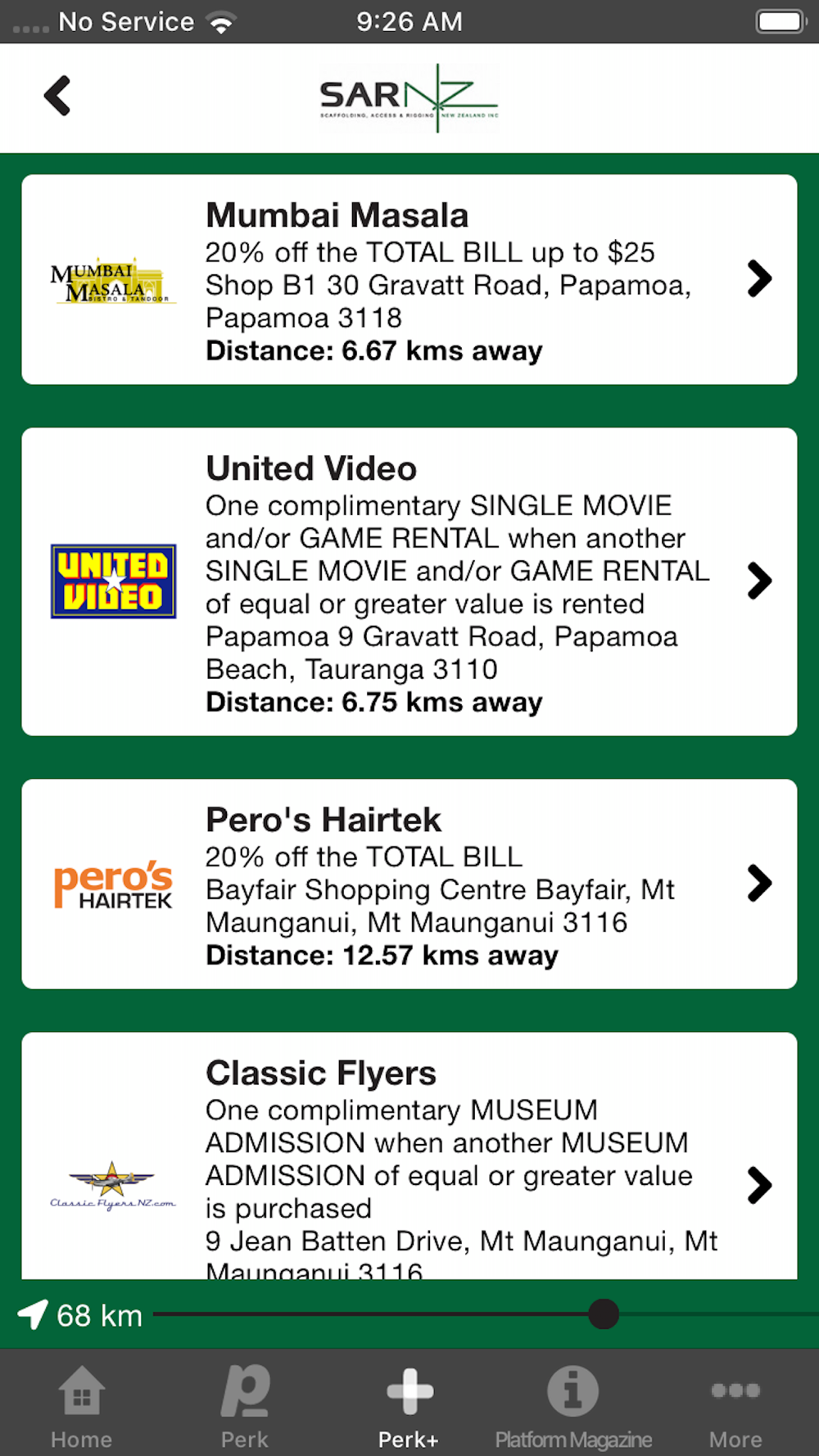View Pero's Hairtek discount details
819x1456 pixels.
tap(409, 884)
